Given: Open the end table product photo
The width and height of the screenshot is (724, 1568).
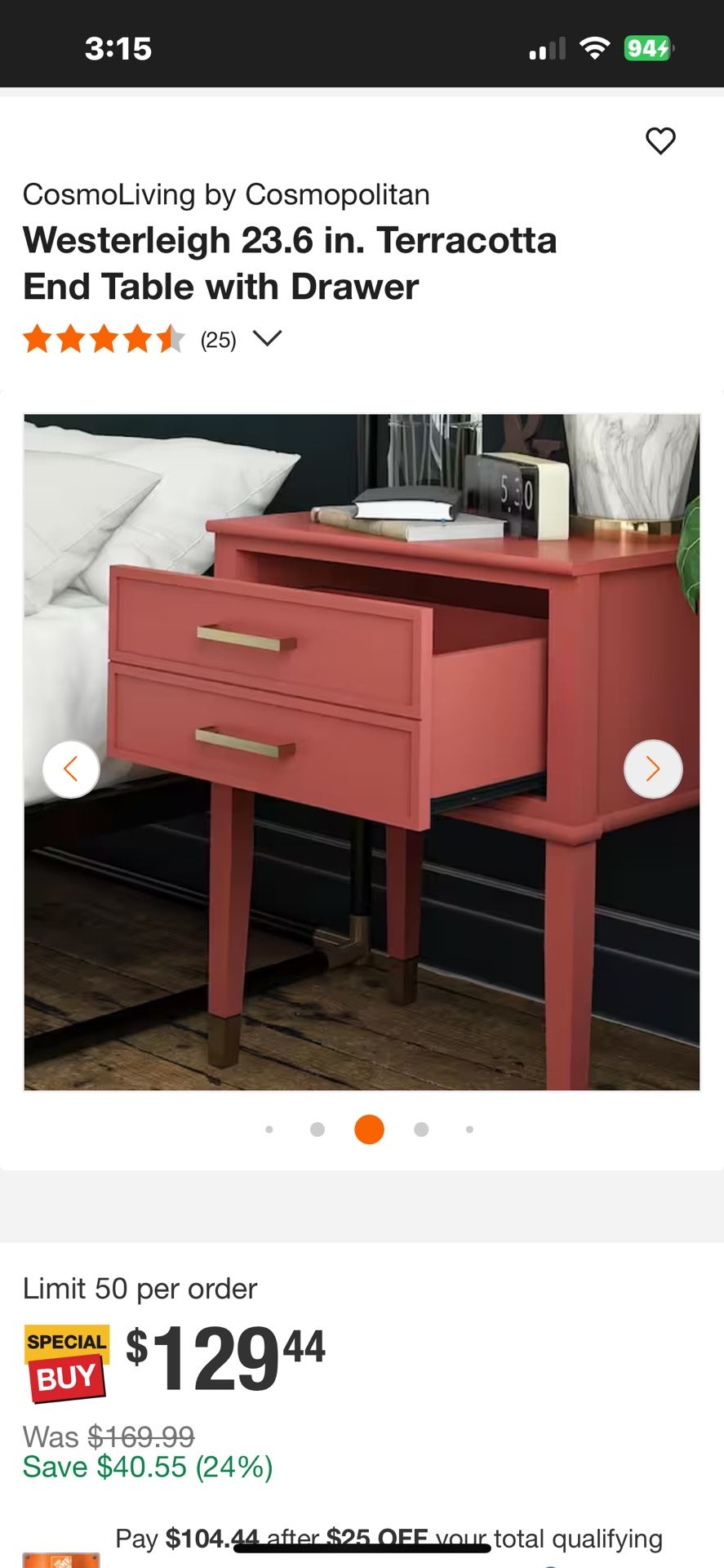Looking at the screenshot, I should tap(362, 751).
